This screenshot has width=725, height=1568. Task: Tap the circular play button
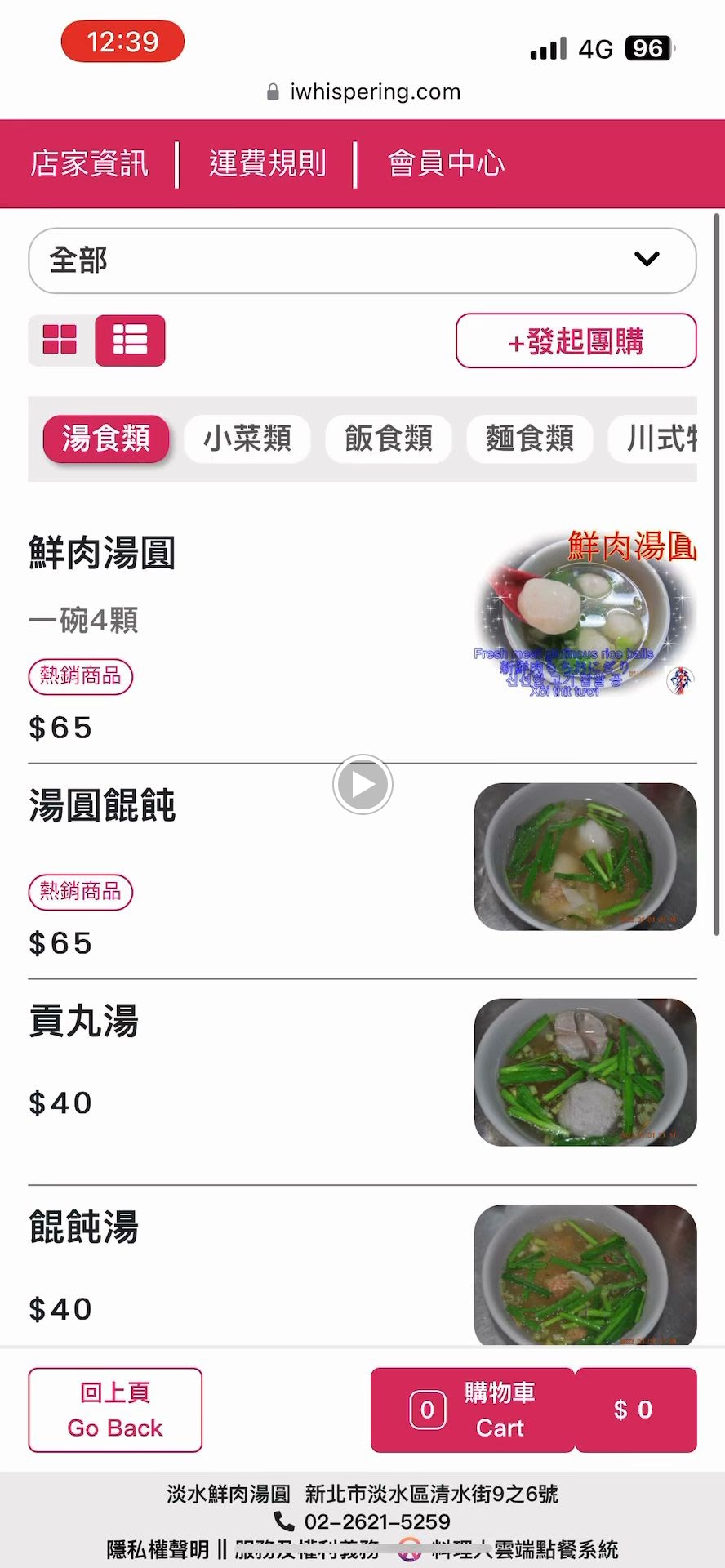tap(362, 785)
